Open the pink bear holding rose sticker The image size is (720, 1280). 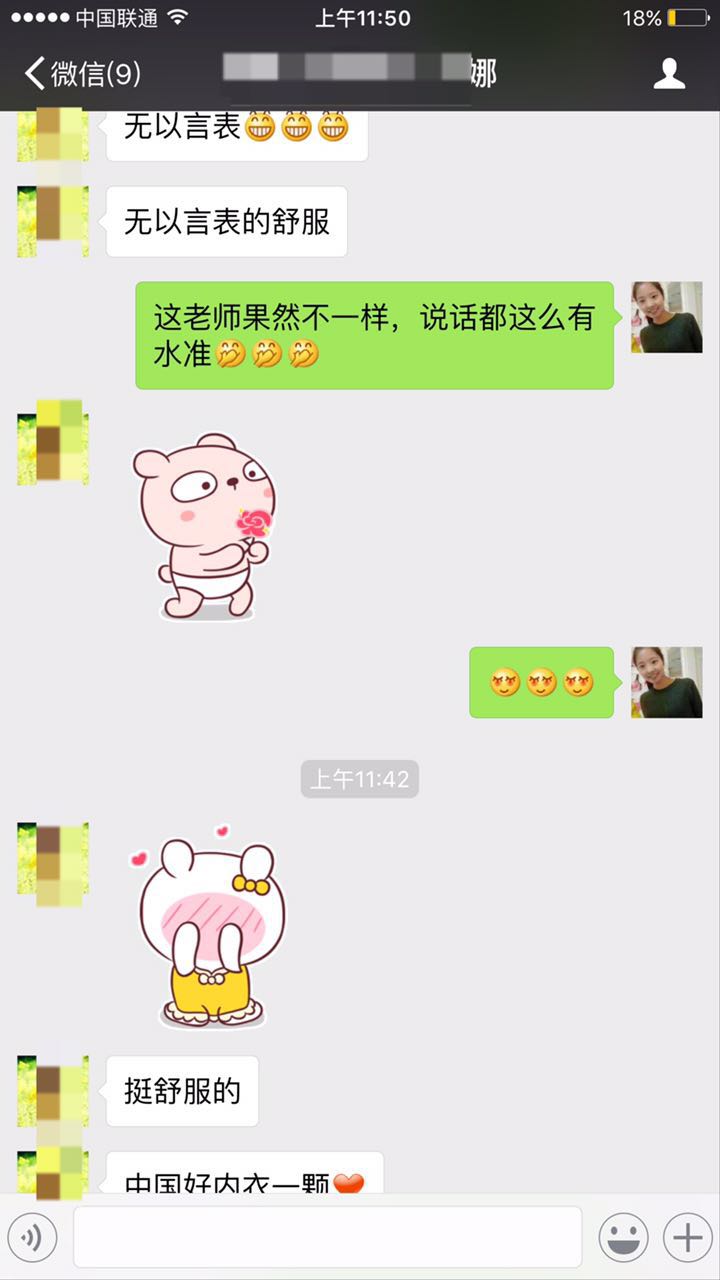207,525
